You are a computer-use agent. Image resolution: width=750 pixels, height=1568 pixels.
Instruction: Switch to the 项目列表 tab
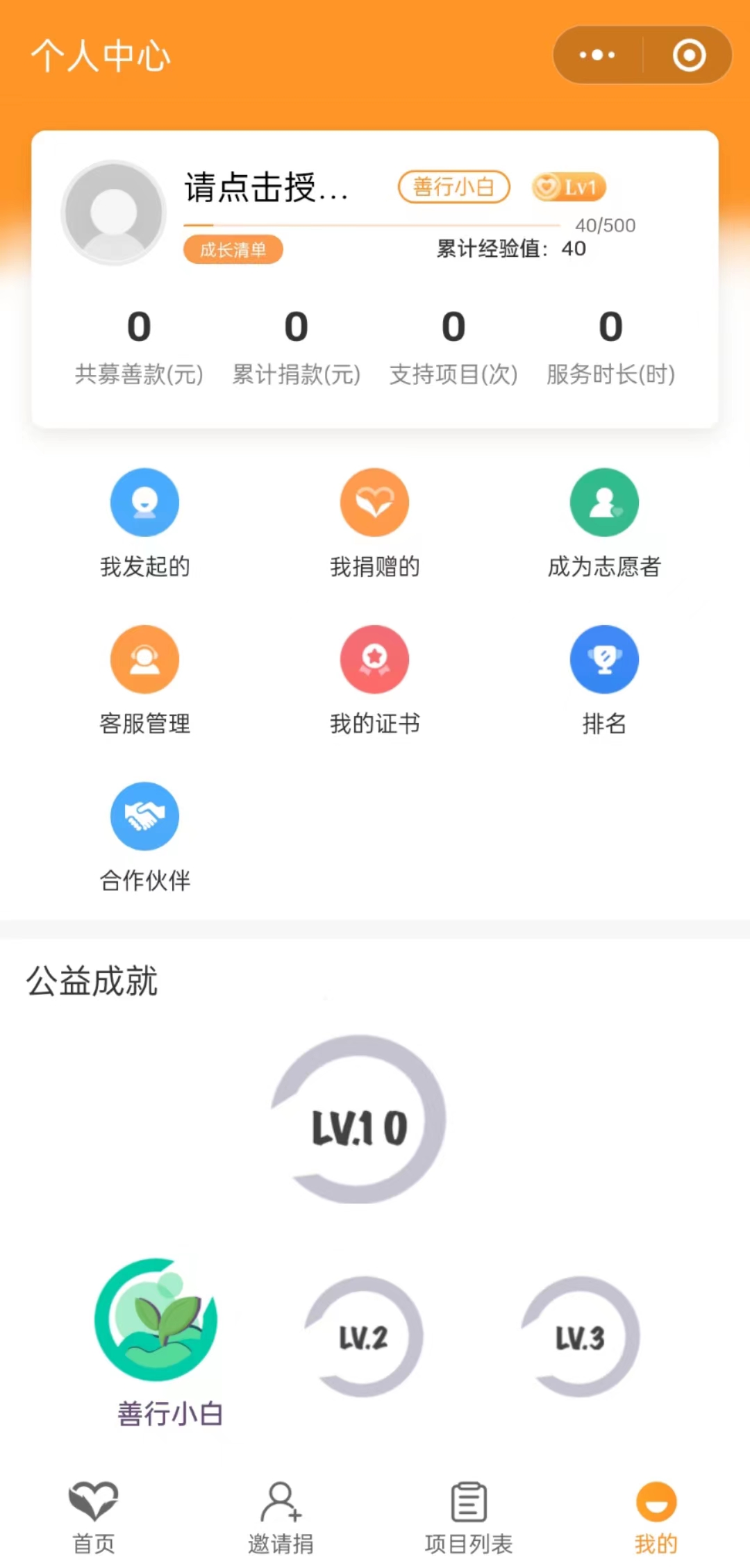click(469, 1517)
